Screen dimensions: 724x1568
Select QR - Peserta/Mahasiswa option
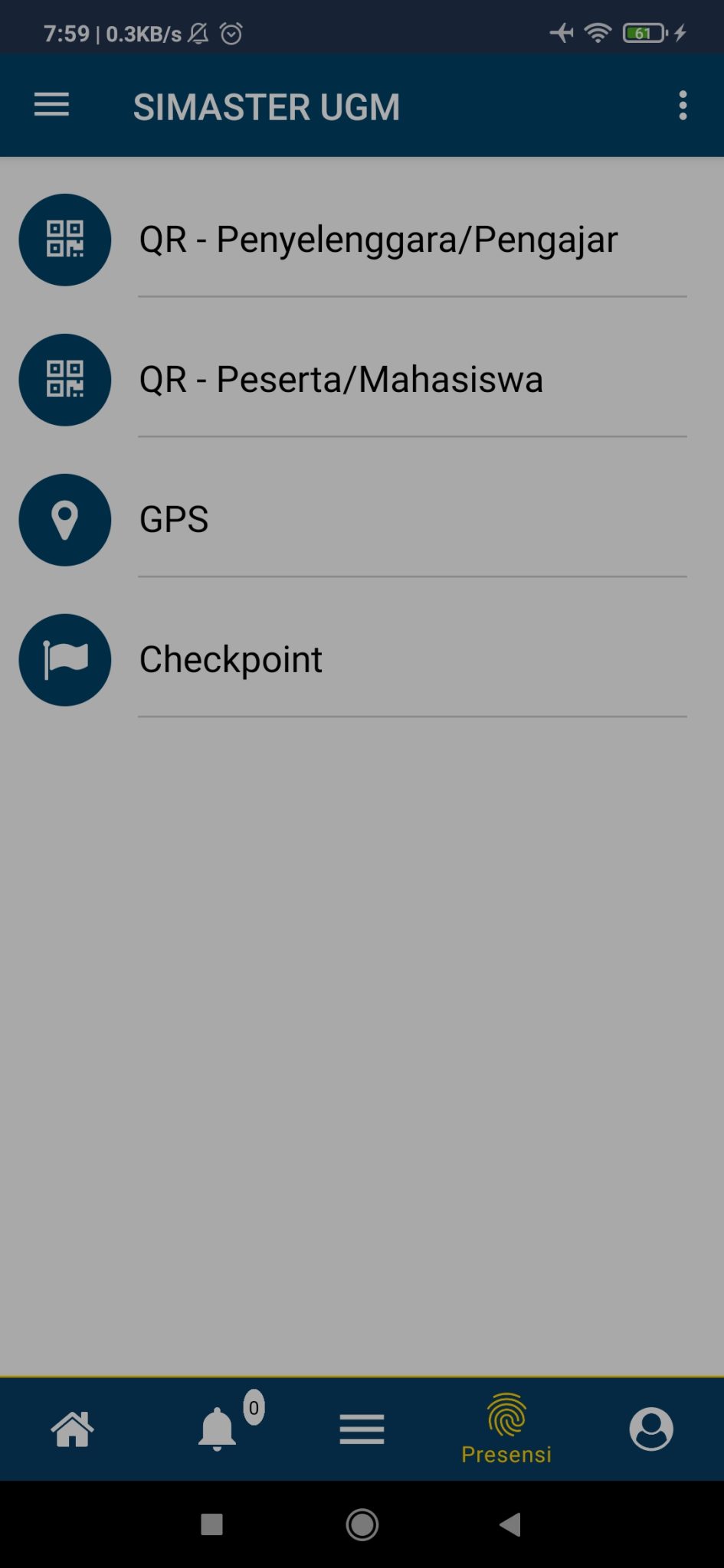pyautogui.click(x=341, y=380)
